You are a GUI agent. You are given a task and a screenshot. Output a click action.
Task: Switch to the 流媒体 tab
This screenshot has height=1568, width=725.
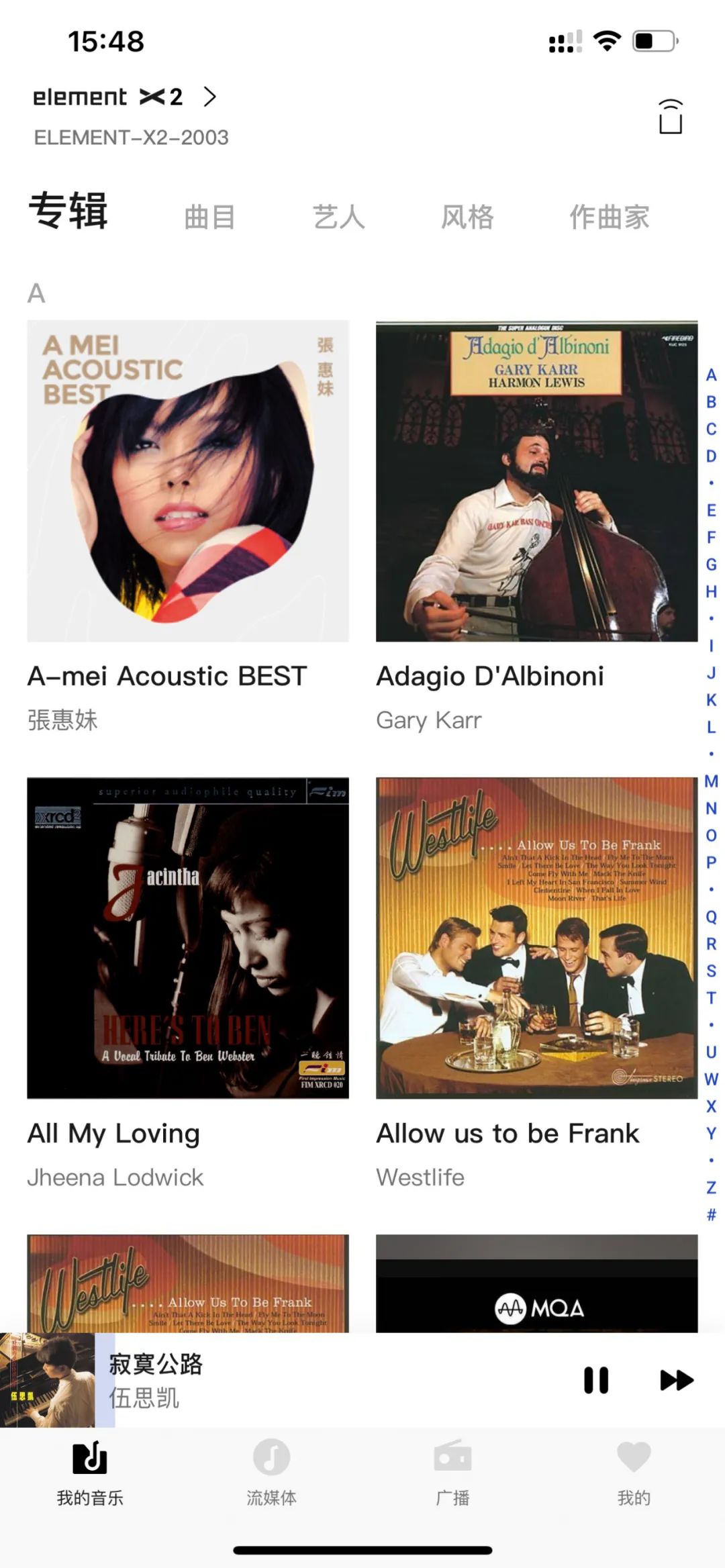[x=271, y=1470]
